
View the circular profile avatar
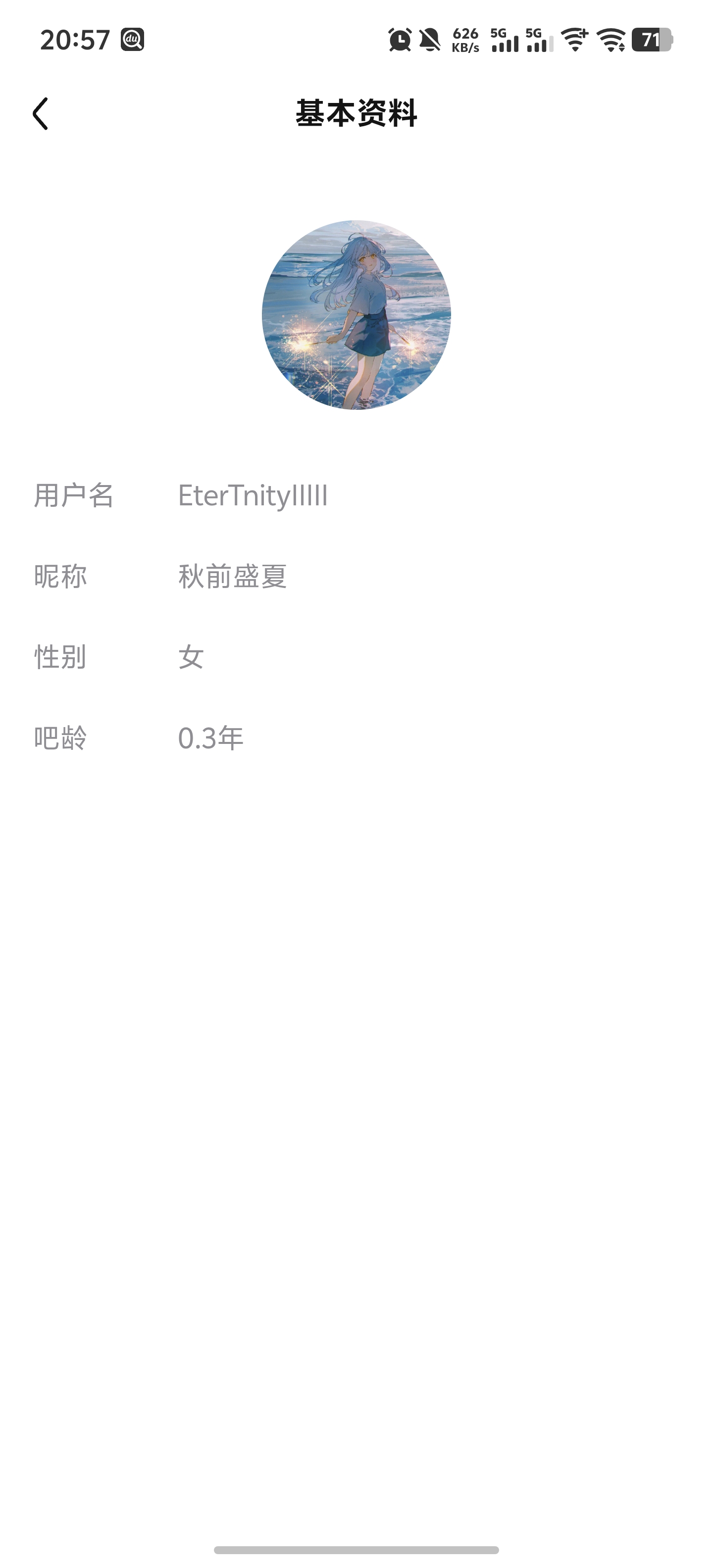tap(356, 315)
